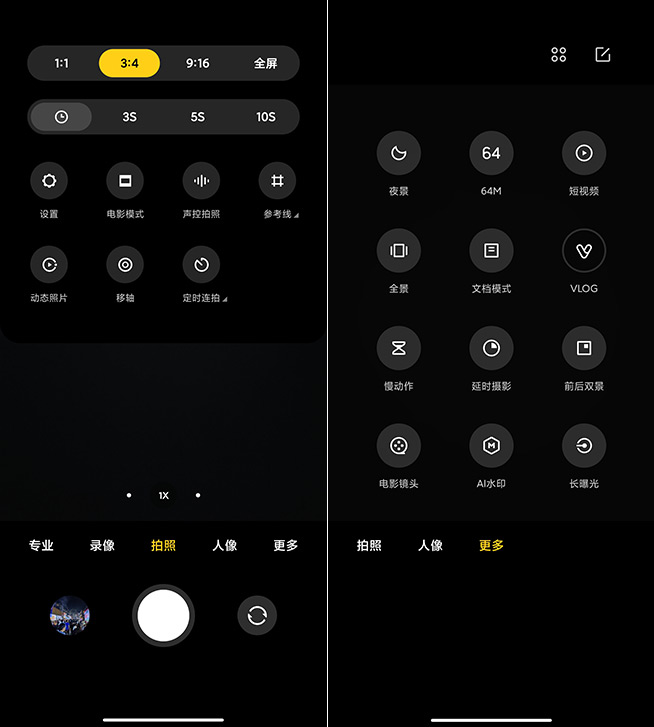Image resolution: width=654 pixels, height=727 pixels.
Task: Flip between front and rear camera
Action: tap(257, 615)
